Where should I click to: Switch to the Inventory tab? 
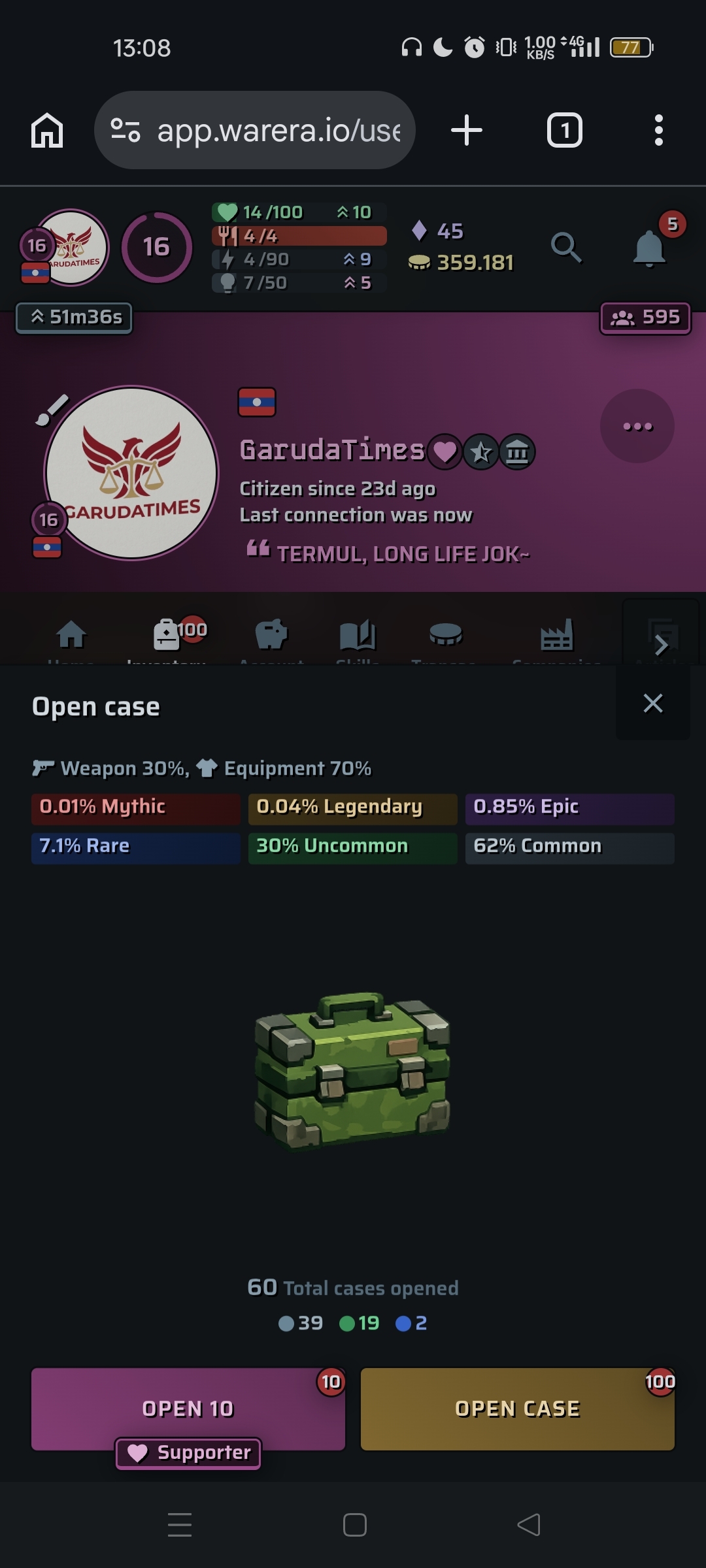pos(167,635)
